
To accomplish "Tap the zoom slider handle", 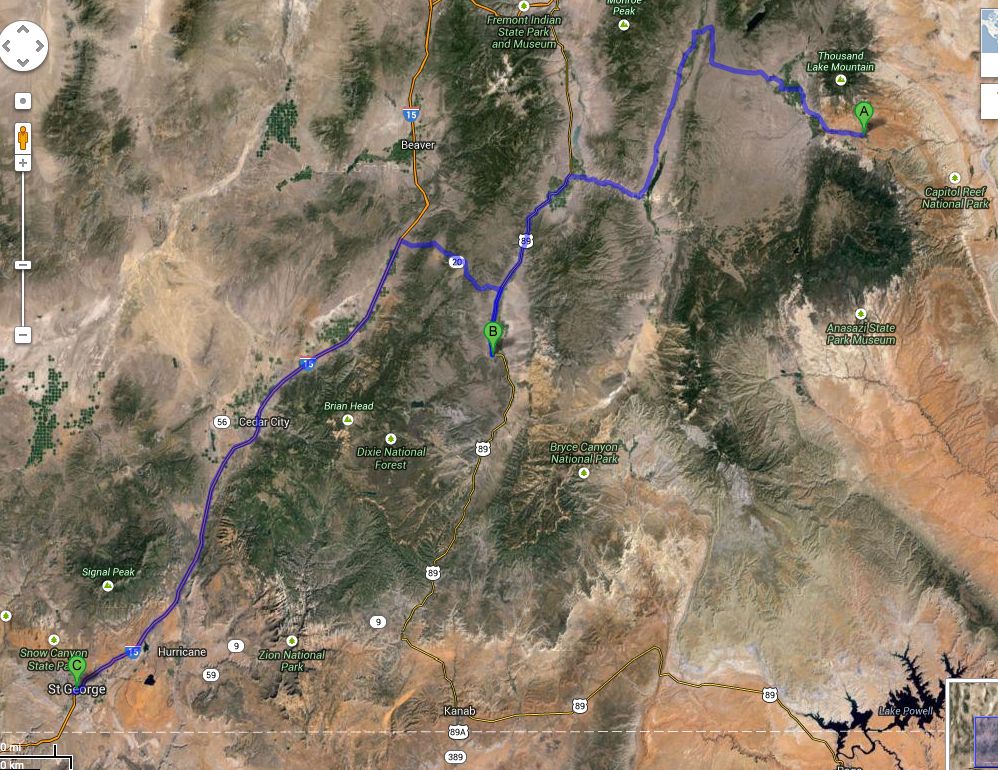I will (x=23, y=264).
